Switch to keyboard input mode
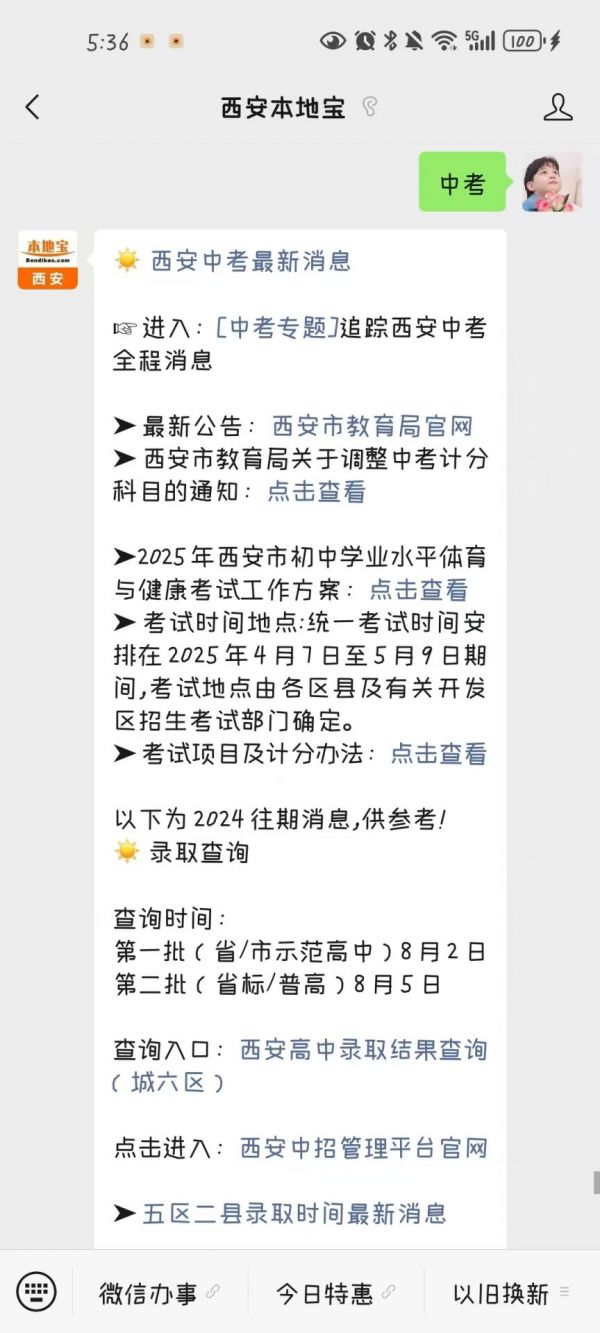Image resolution: width=600 pixels, height=1333 pixels. 37,1292
